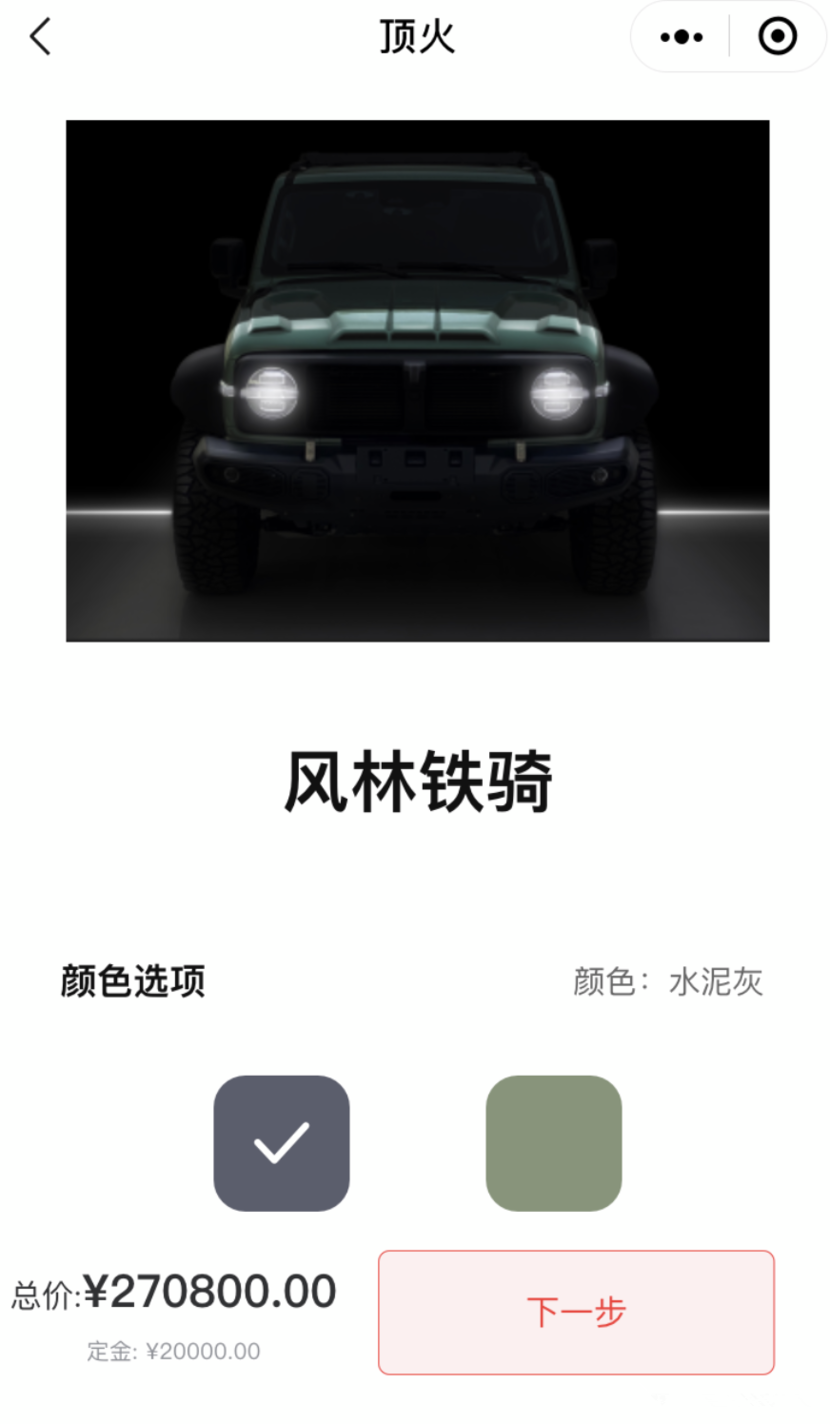Screen dimensions: 830x1424
Task: Select the green color swatch
Action: pyautogui.click(x=554, y=1143)
